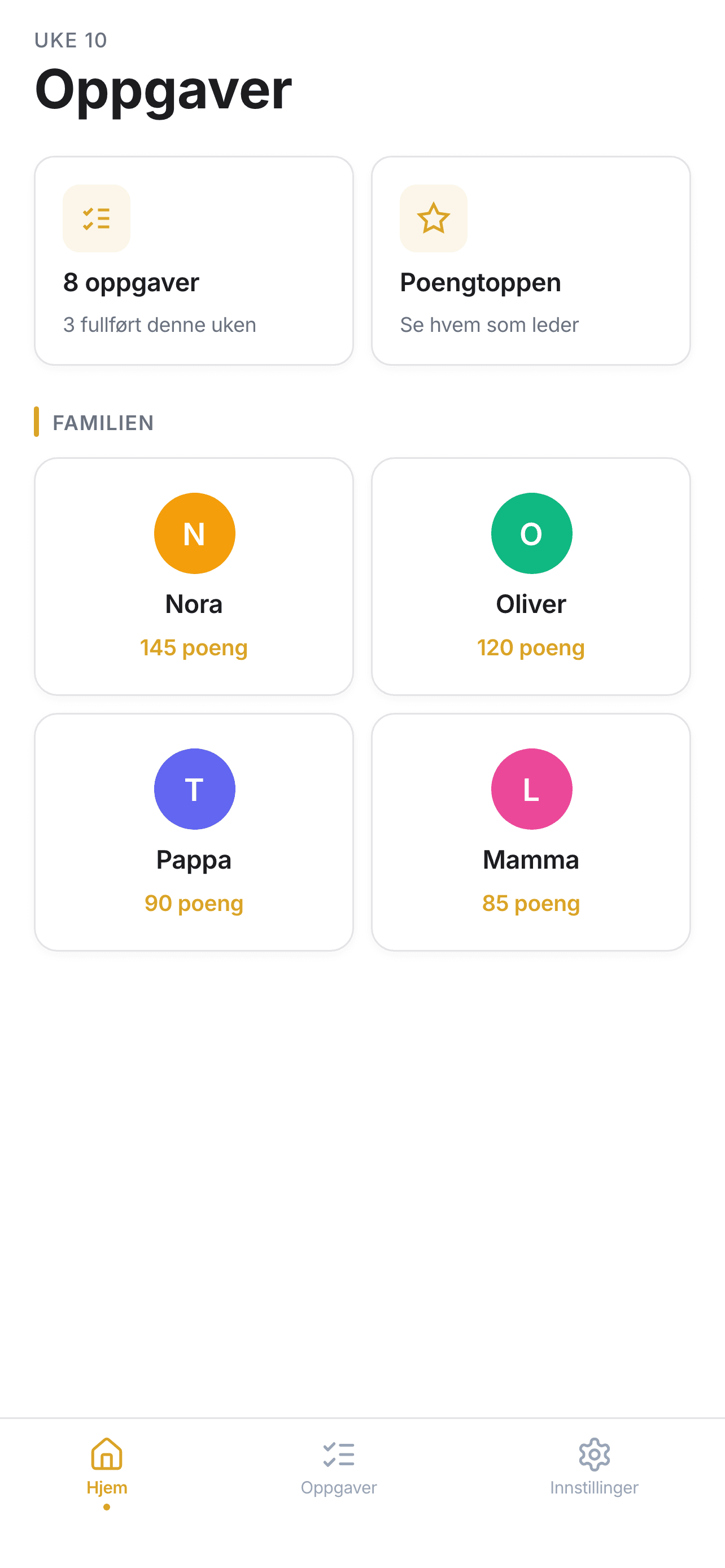Click the checklist icon on the oppgaver card
725x1568 pixels.
click(x=96, y=218)
